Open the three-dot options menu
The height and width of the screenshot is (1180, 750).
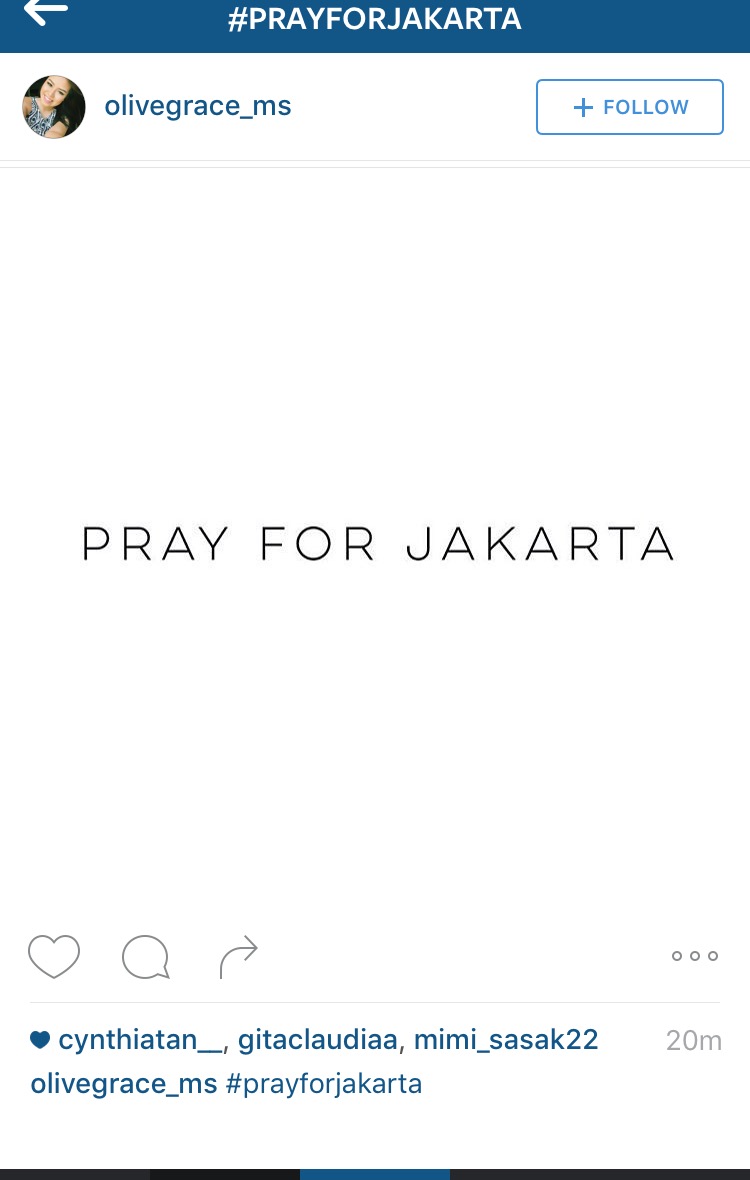pos(694,956)
